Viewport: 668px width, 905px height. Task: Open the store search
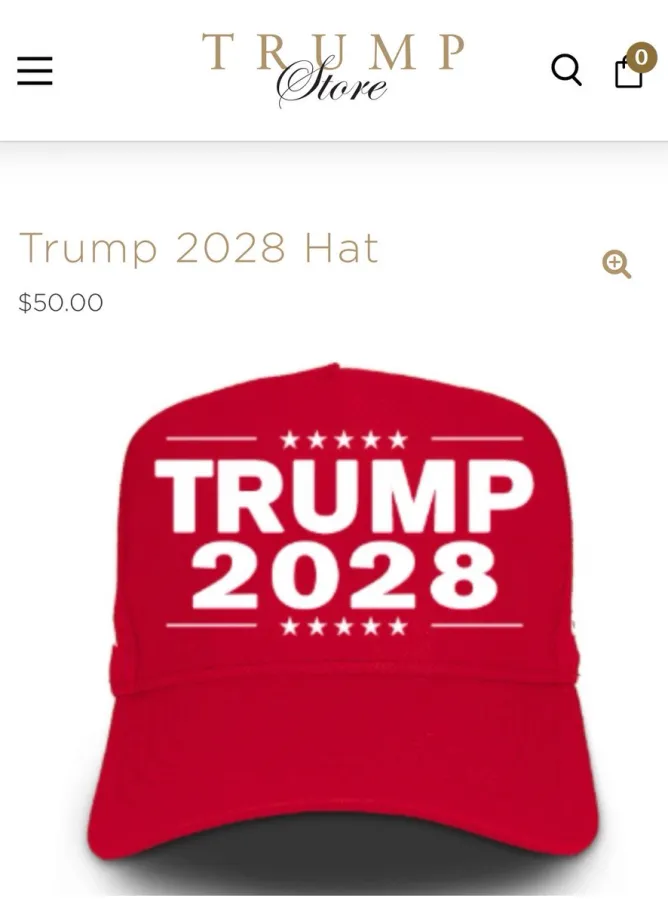pyautogui.click(x=566, y=70)
